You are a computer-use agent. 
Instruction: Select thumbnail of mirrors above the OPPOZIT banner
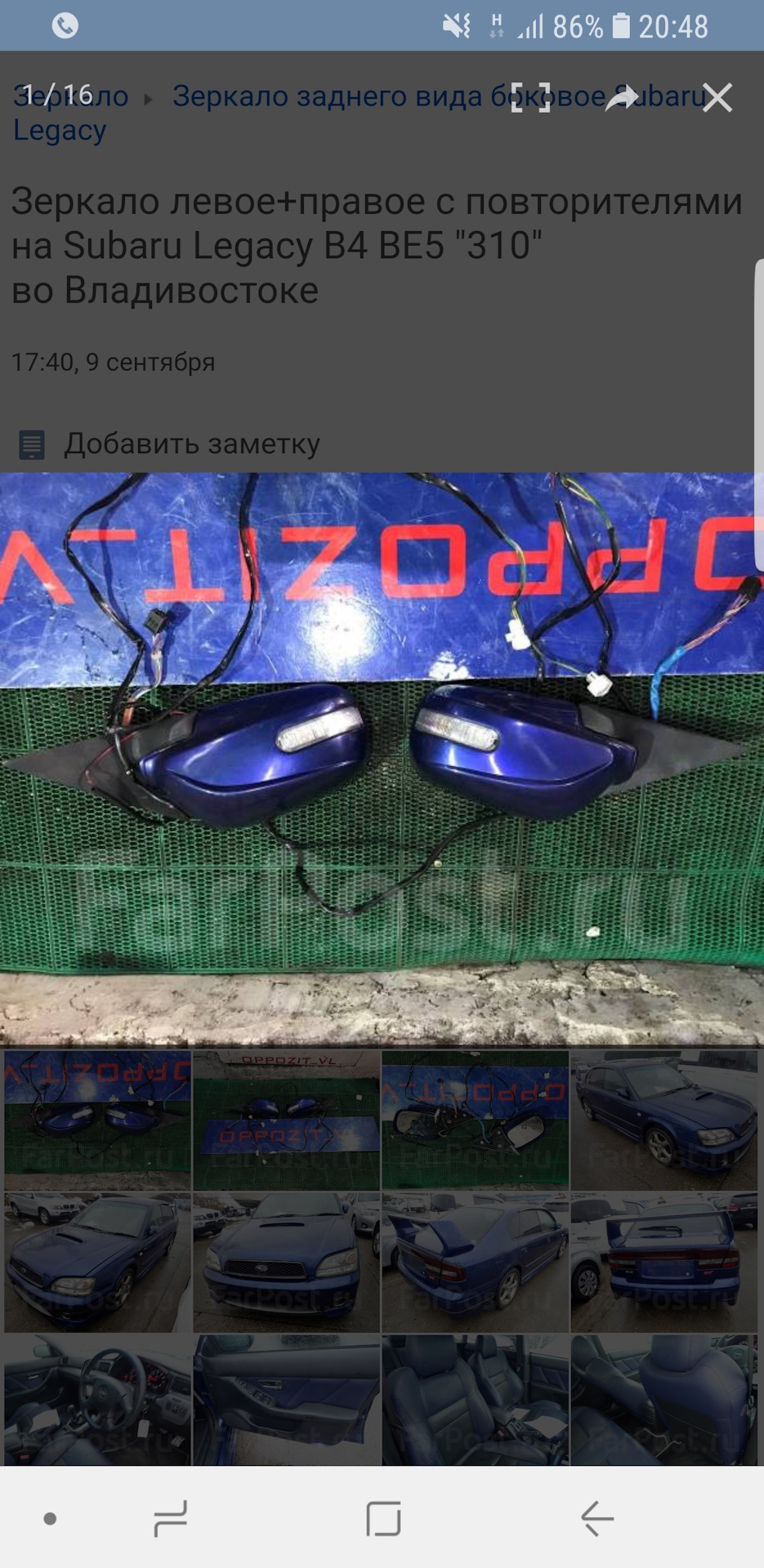coord(287,1120)
